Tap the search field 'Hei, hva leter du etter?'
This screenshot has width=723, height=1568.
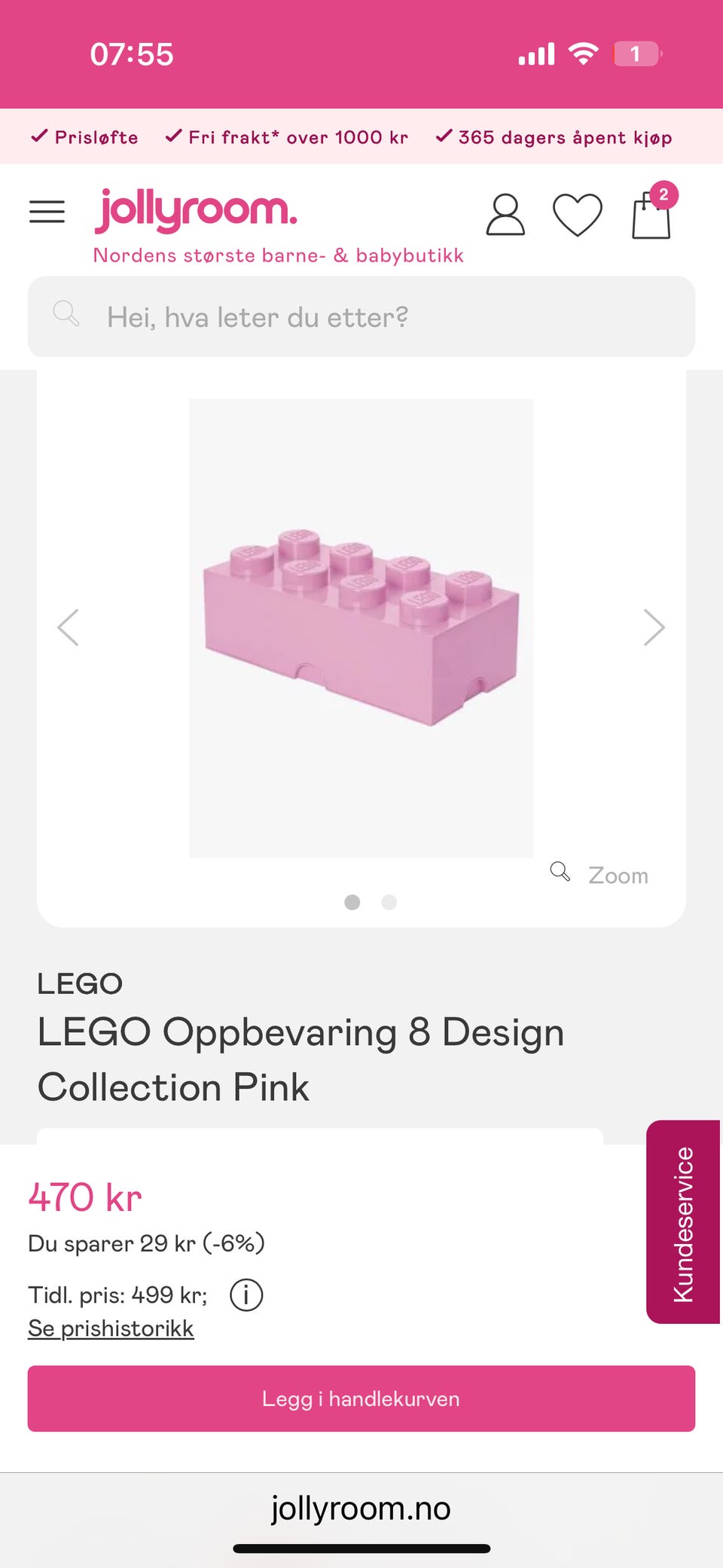361,317
